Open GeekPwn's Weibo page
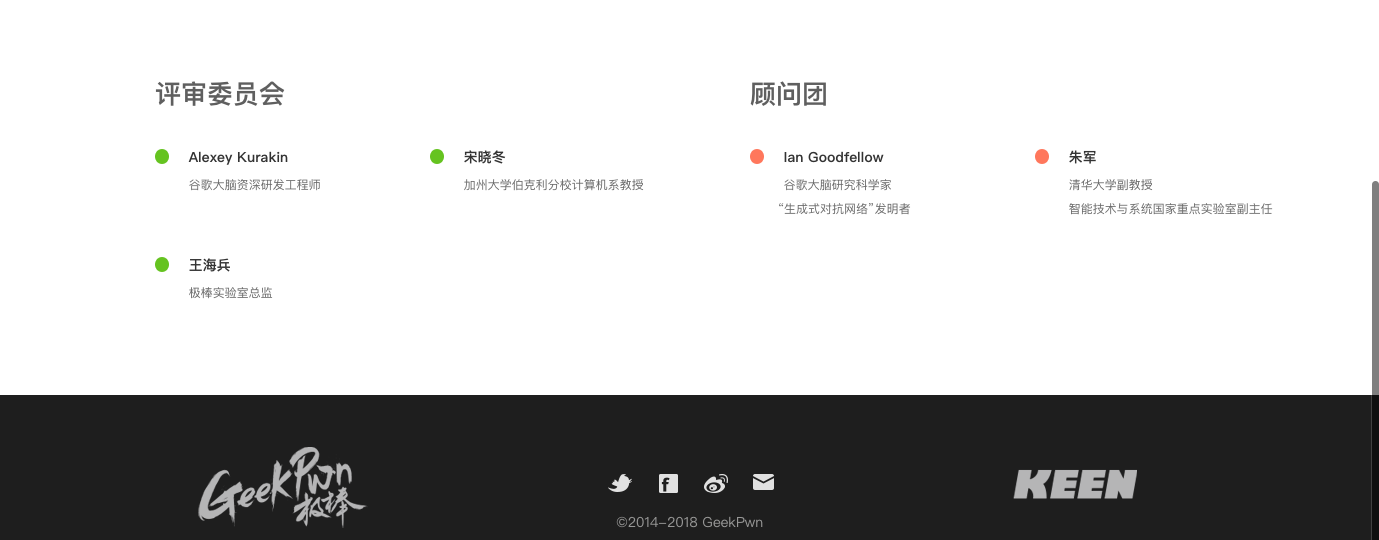This screenshot has height=540, width=1379. tap(716, 484)
